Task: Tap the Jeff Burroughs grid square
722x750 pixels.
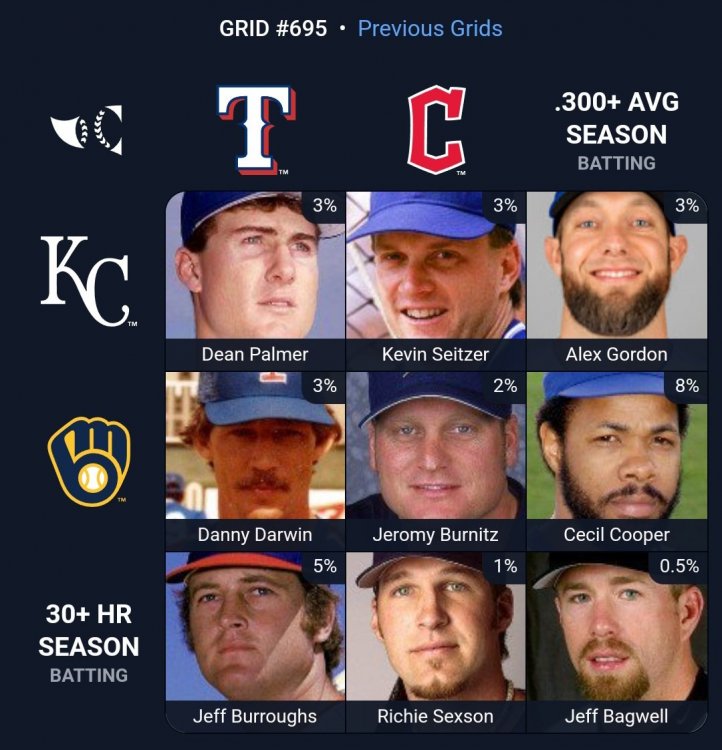Action: 255,641
